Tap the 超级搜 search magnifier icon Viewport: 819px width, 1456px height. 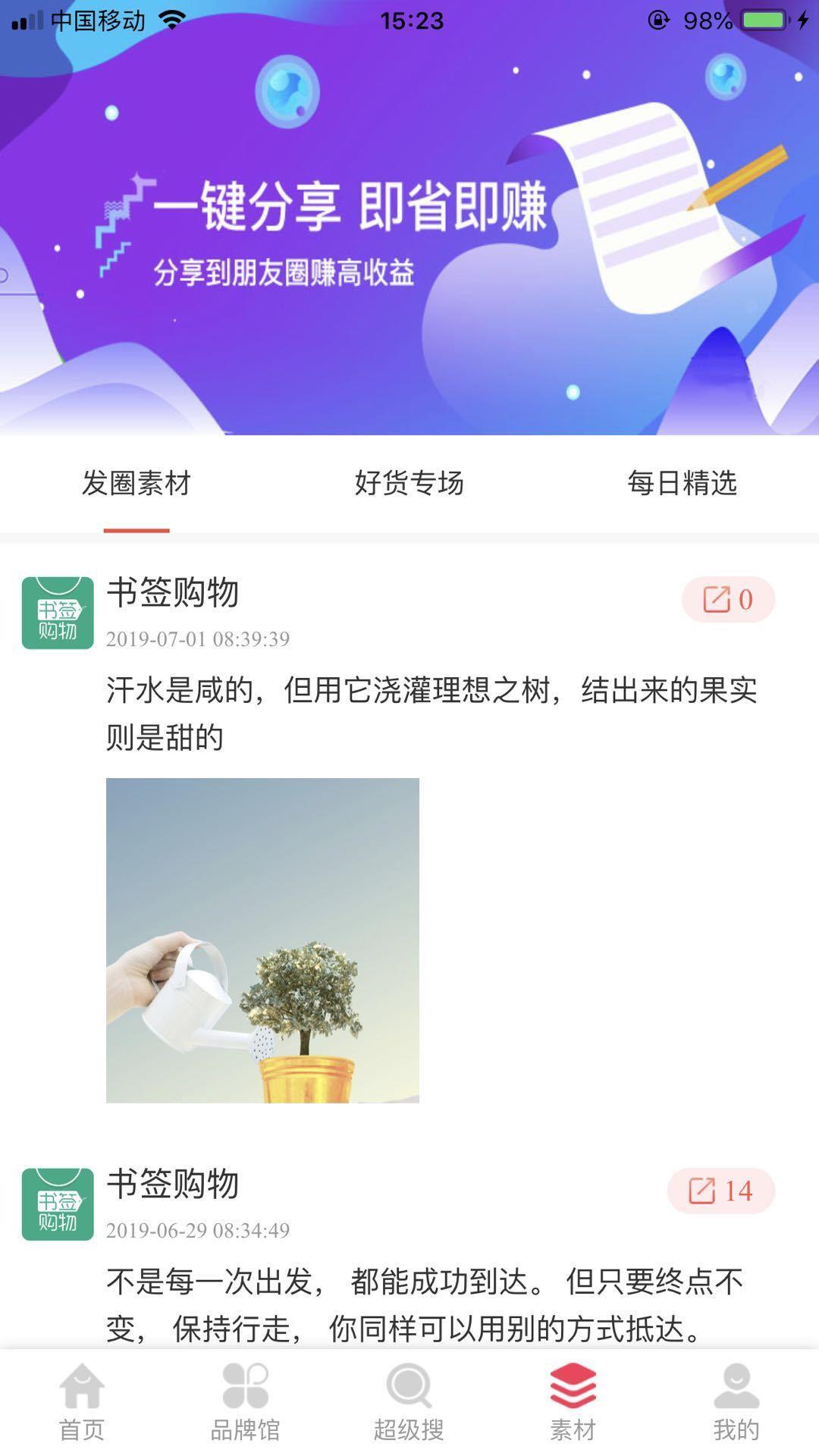click(x=408, y=1398)
